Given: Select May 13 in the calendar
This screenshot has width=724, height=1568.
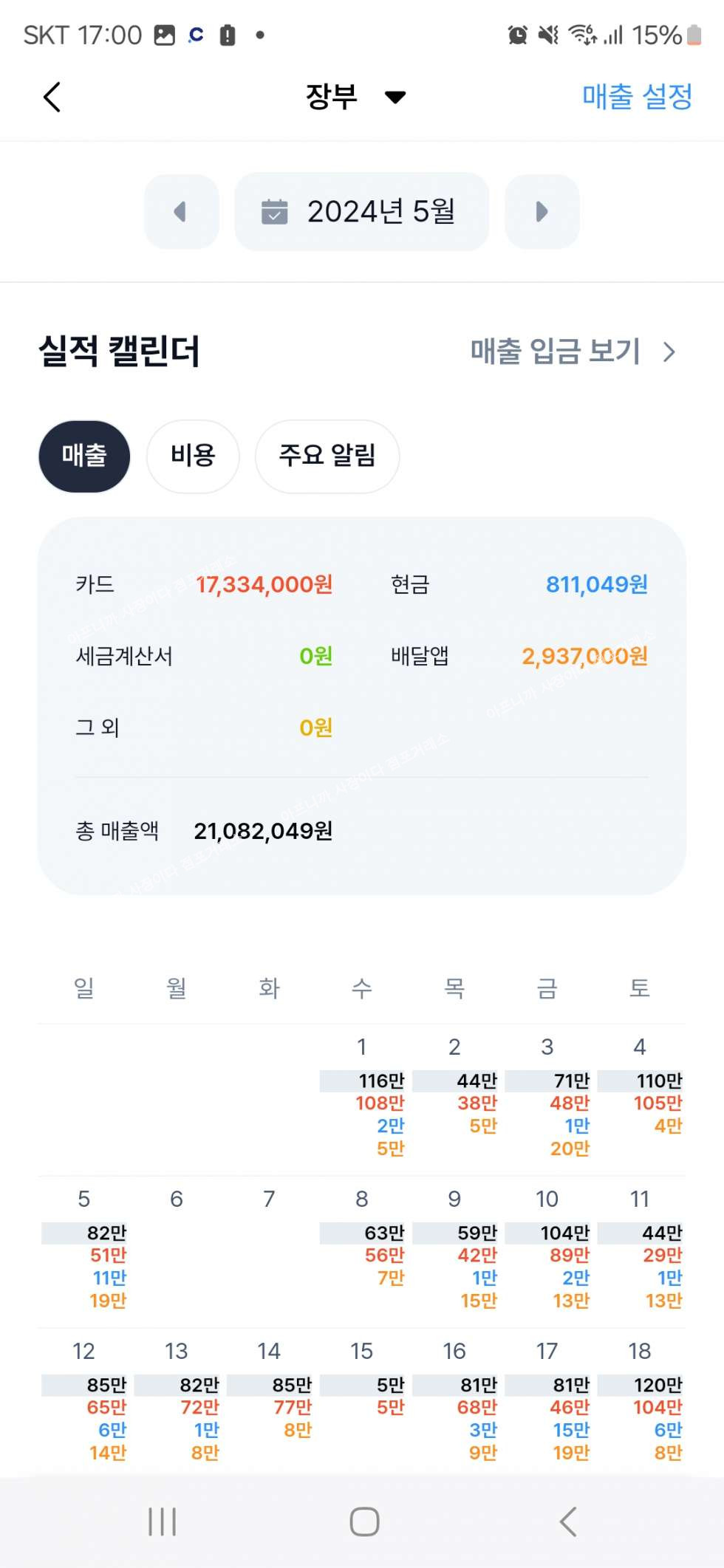Looking at the screenshot, I should click(177, 1401).
